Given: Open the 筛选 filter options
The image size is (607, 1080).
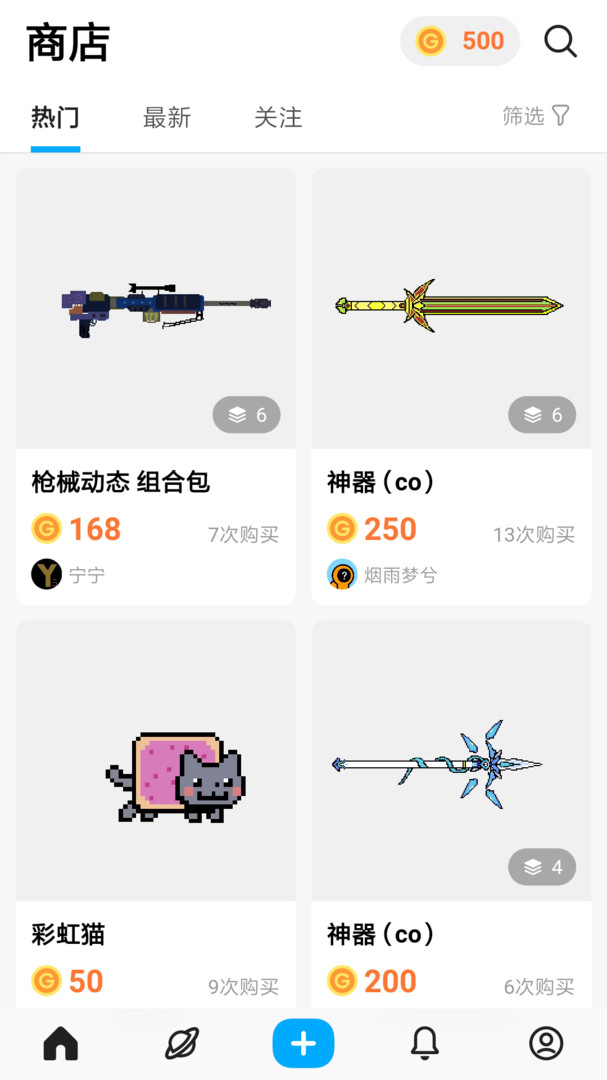Looking at the screenshot, I should pyautogui.click(x=536, y=116).
